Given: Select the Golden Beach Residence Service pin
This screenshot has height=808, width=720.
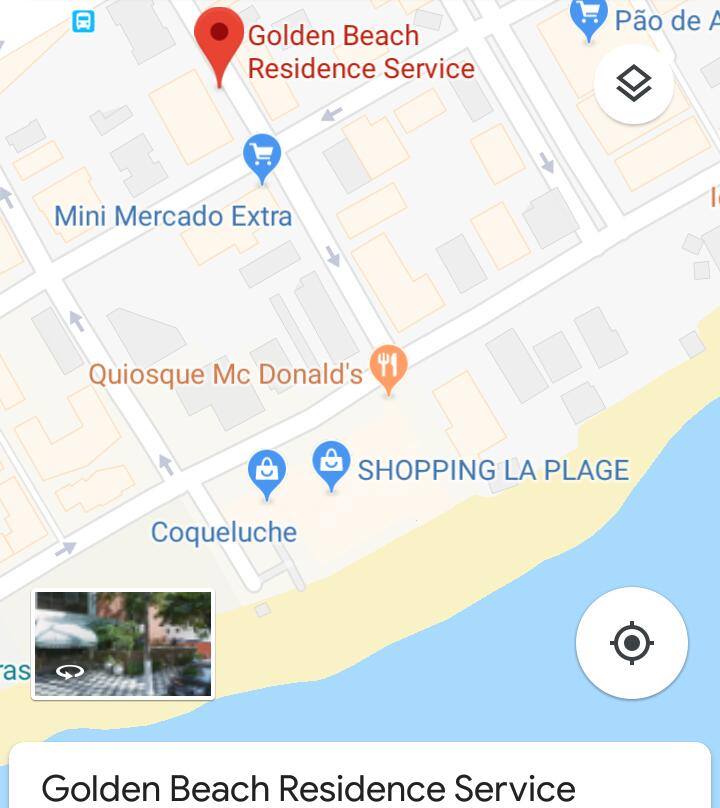Looking at the screenshot, I should (220, 40).
